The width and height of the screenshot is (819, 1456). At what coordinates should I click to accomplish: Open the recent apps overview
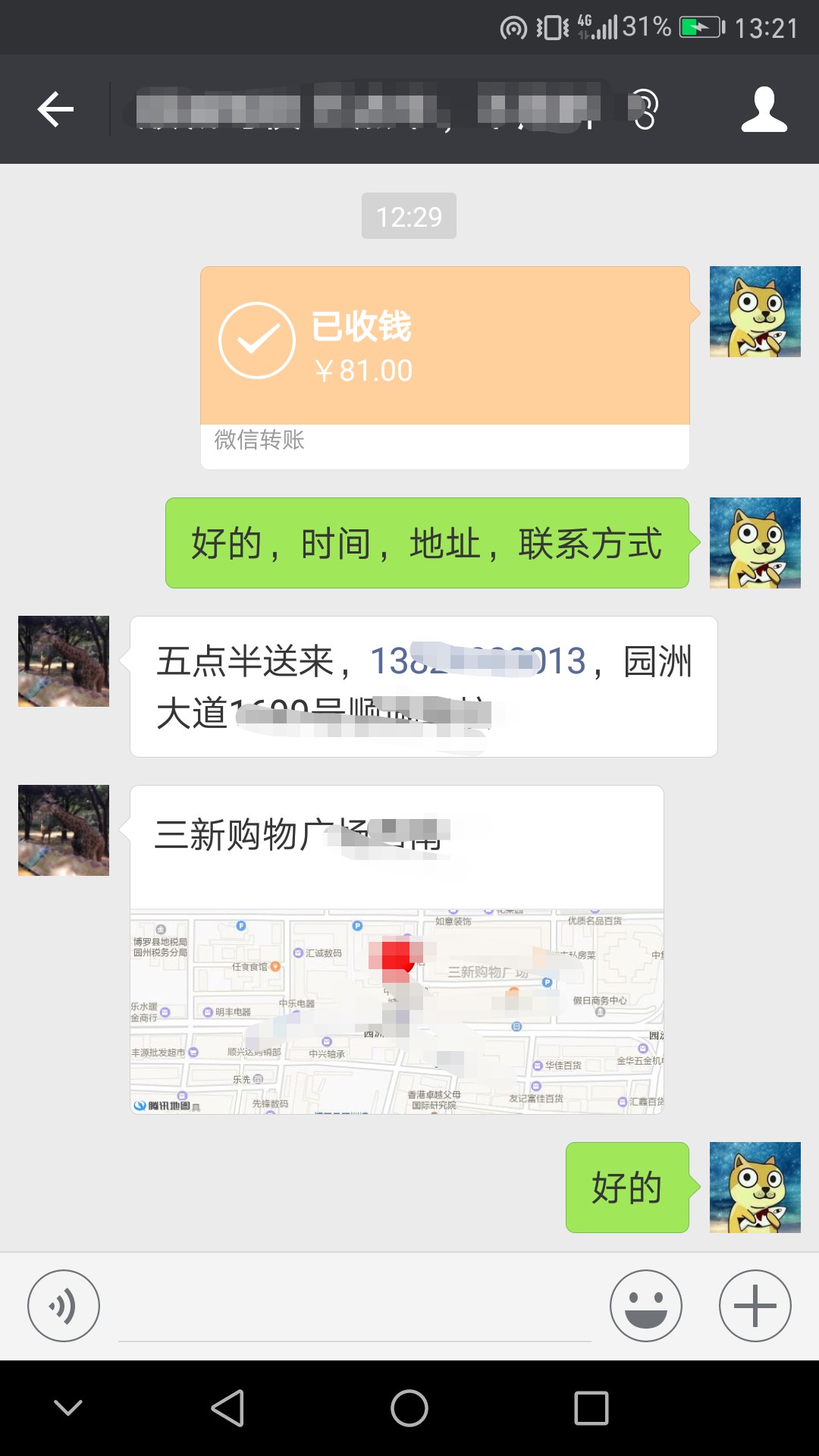[x=591, y=1408]
